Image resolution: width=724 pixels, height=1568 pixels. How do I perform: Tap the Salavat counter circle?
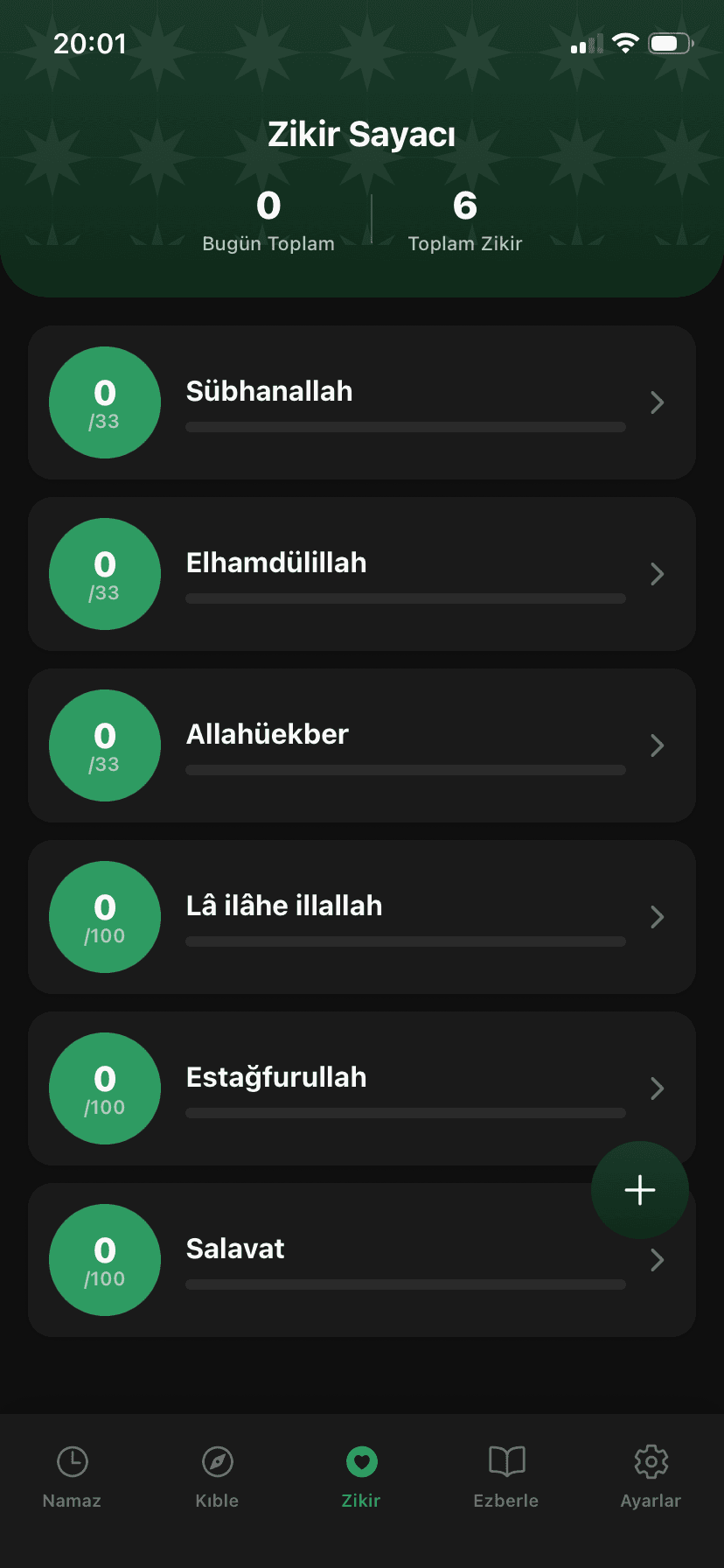104,1260
